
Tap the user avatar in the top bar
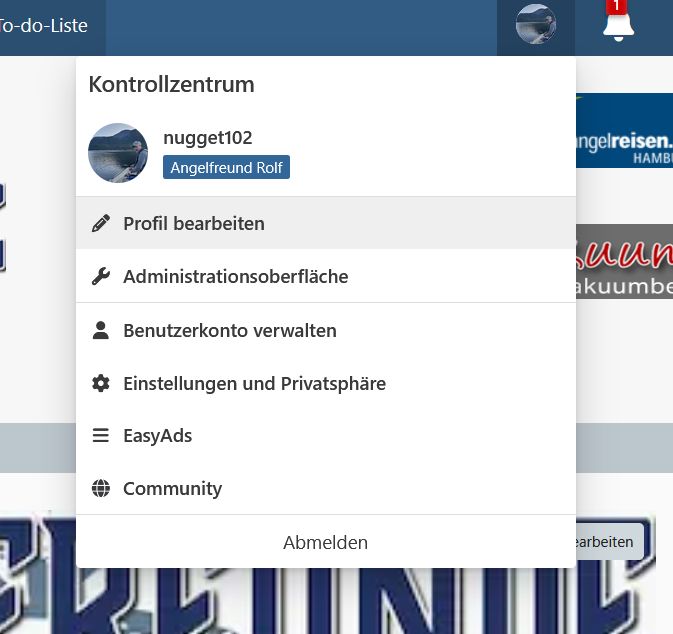[x=535, y=25]
